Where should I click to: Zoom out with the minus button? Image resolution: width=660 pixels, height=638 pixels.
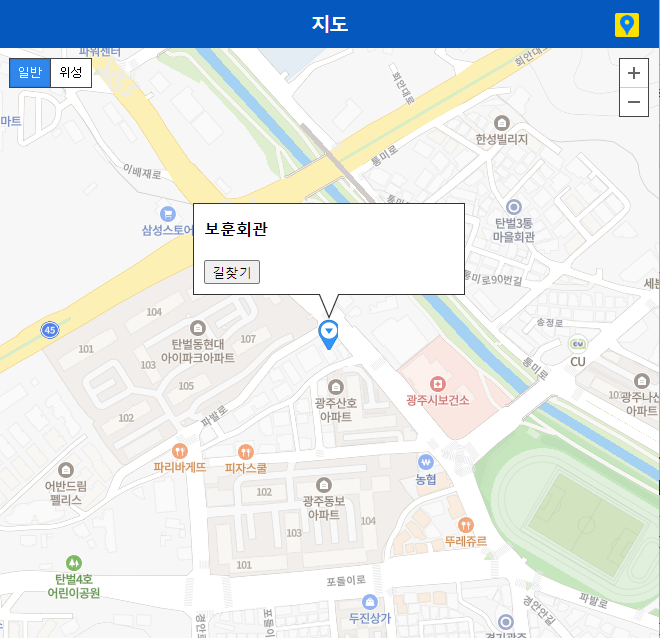pyautogui.click(x=634, y=102)
